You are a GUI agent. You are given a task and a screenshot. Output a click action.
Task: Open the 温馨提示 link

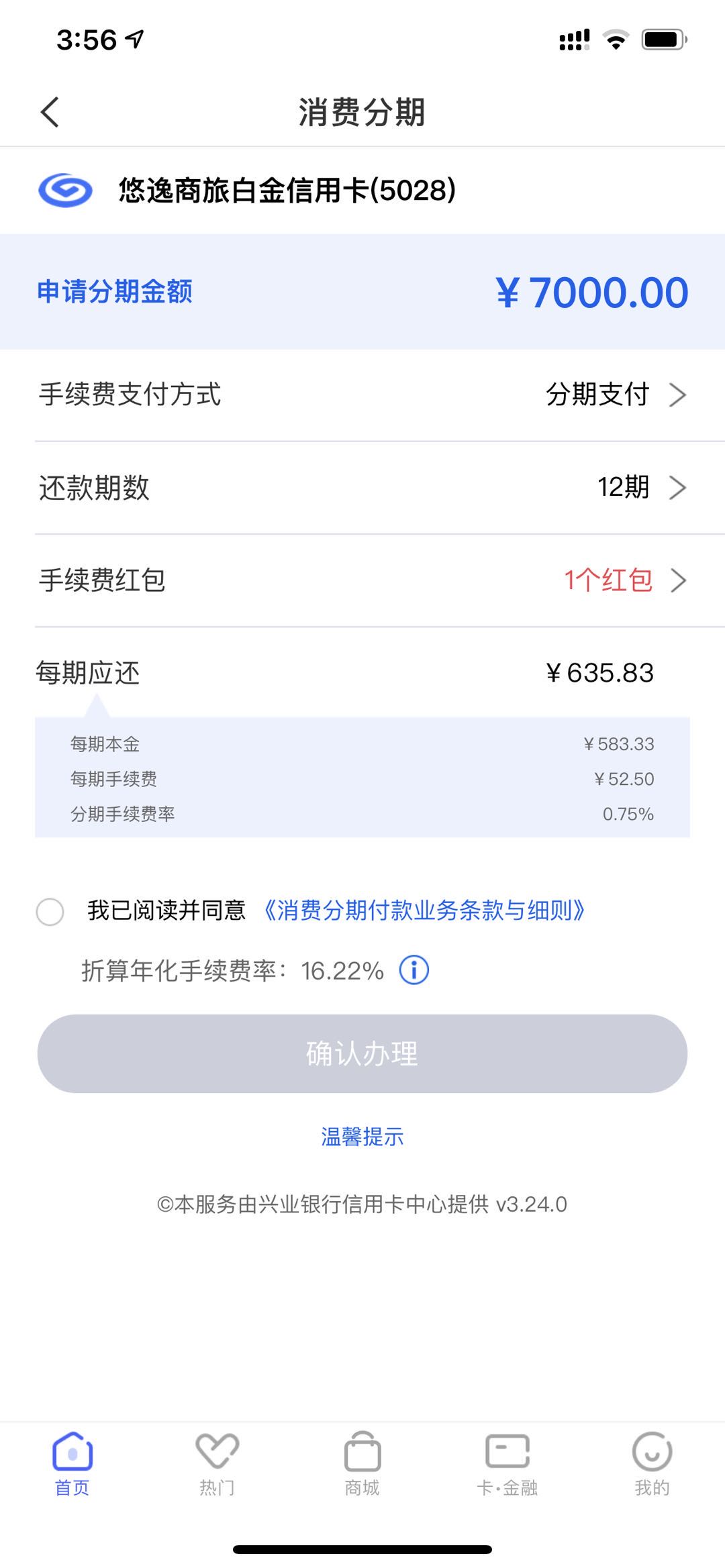(x=362, y=1136)
